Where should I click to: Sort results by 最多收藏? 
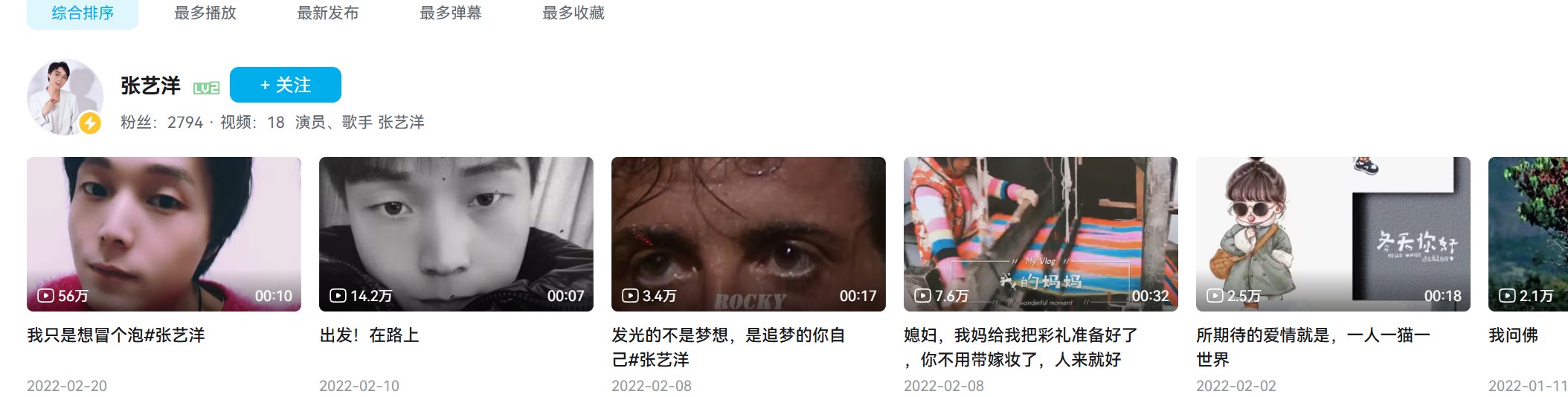pos(573,13)
